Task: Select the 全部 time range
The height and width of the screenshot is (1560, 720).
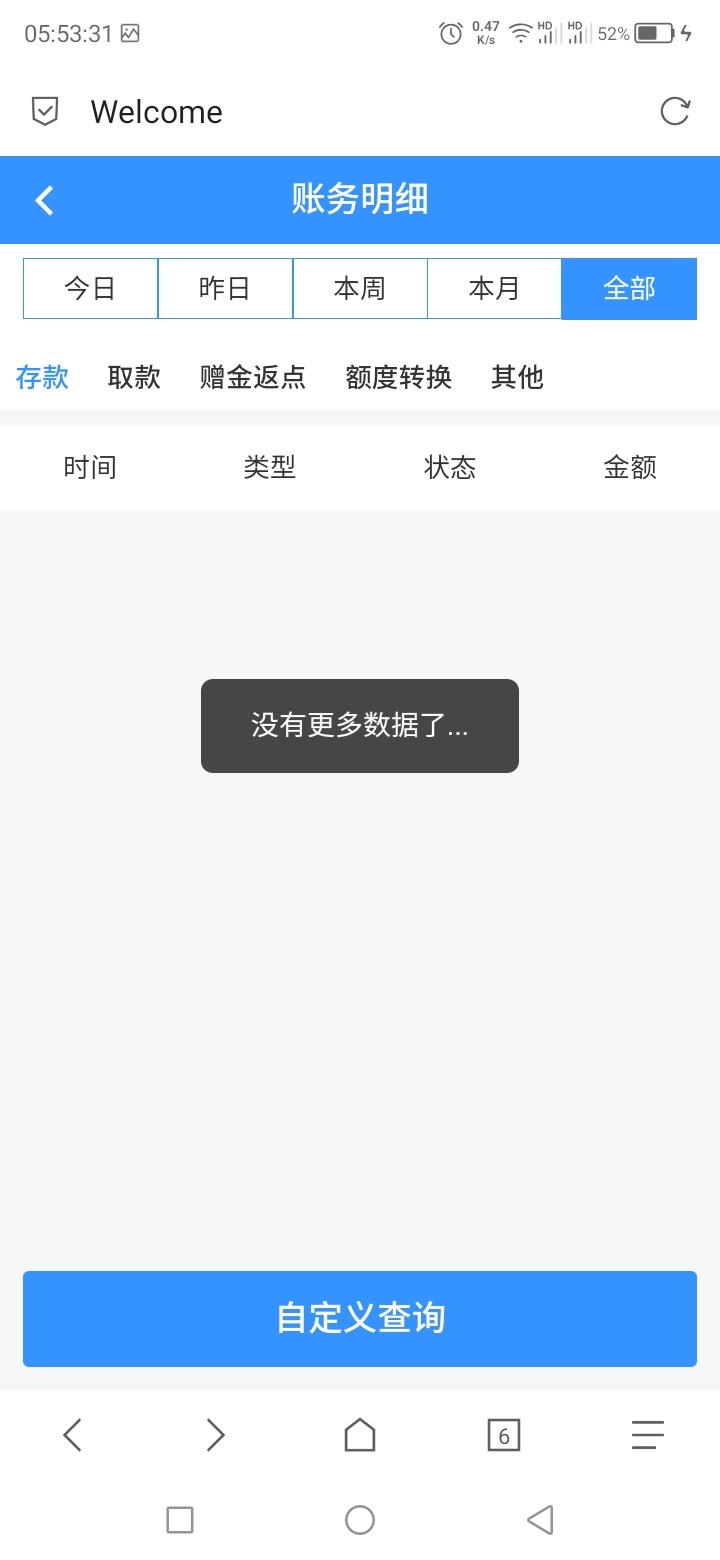Action: [629, 289]
